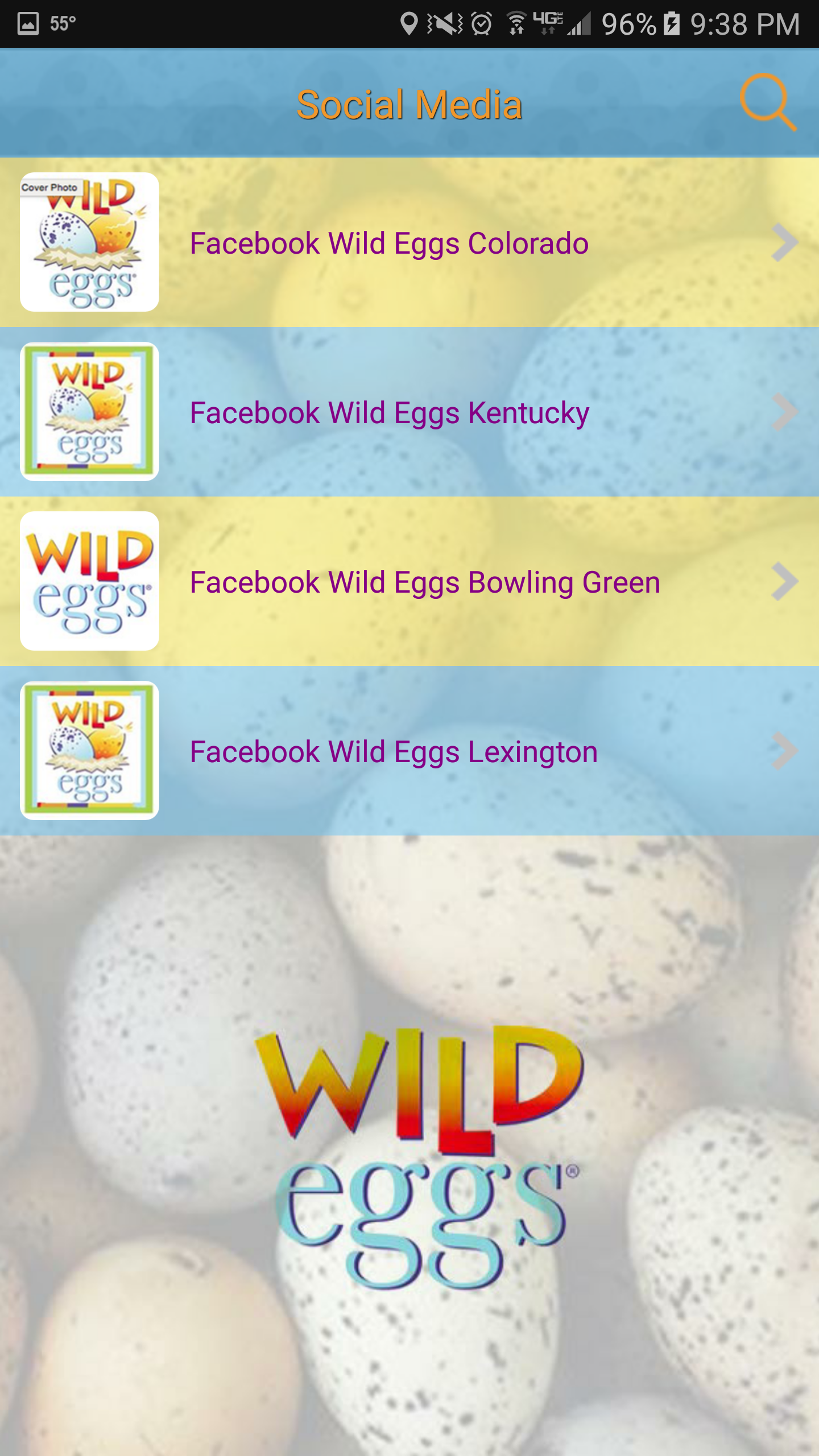Select Facebook Wild Eggs Bowling Green

pyautogui.click(x=409, y=581)
